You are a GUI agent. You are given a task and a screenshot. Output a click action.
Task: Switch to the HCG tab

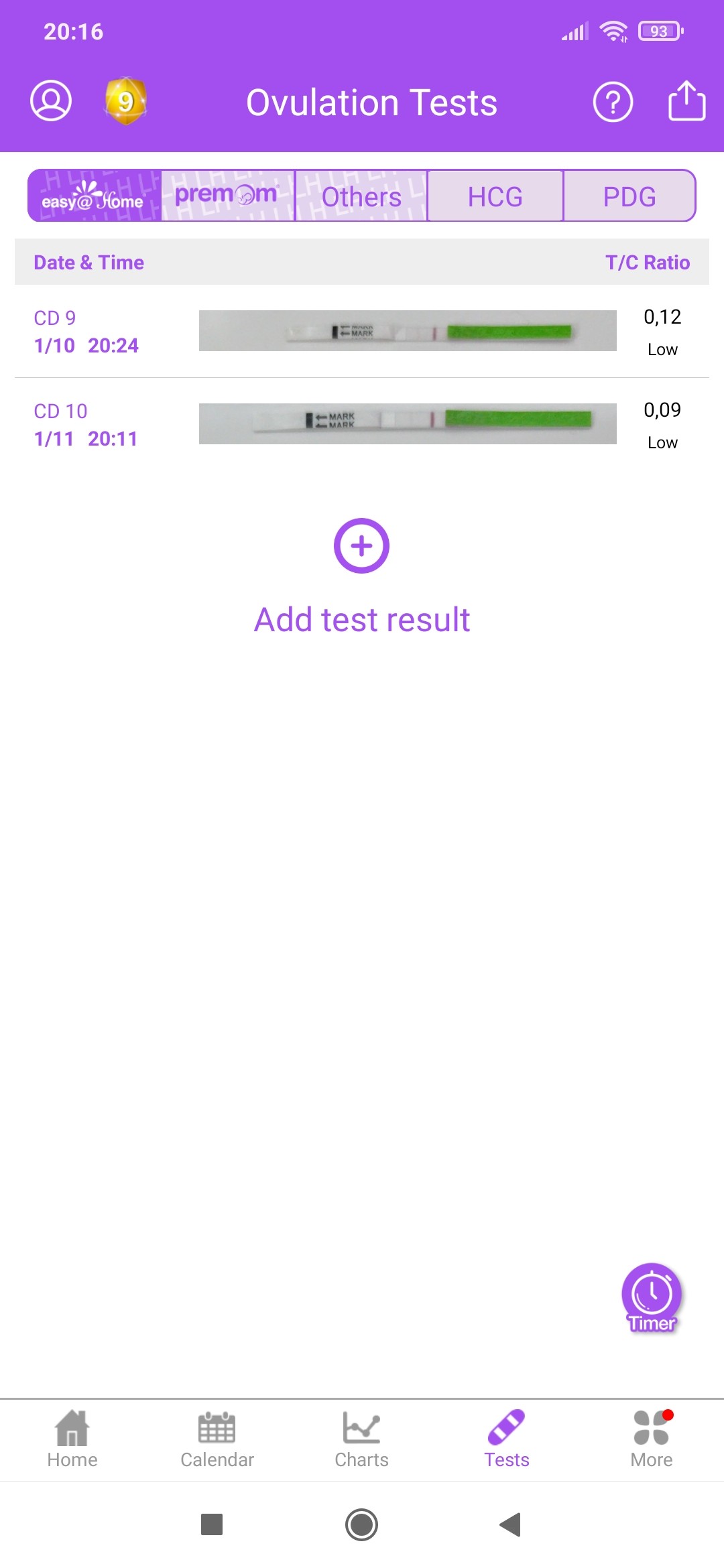click(x=495, y=196)
